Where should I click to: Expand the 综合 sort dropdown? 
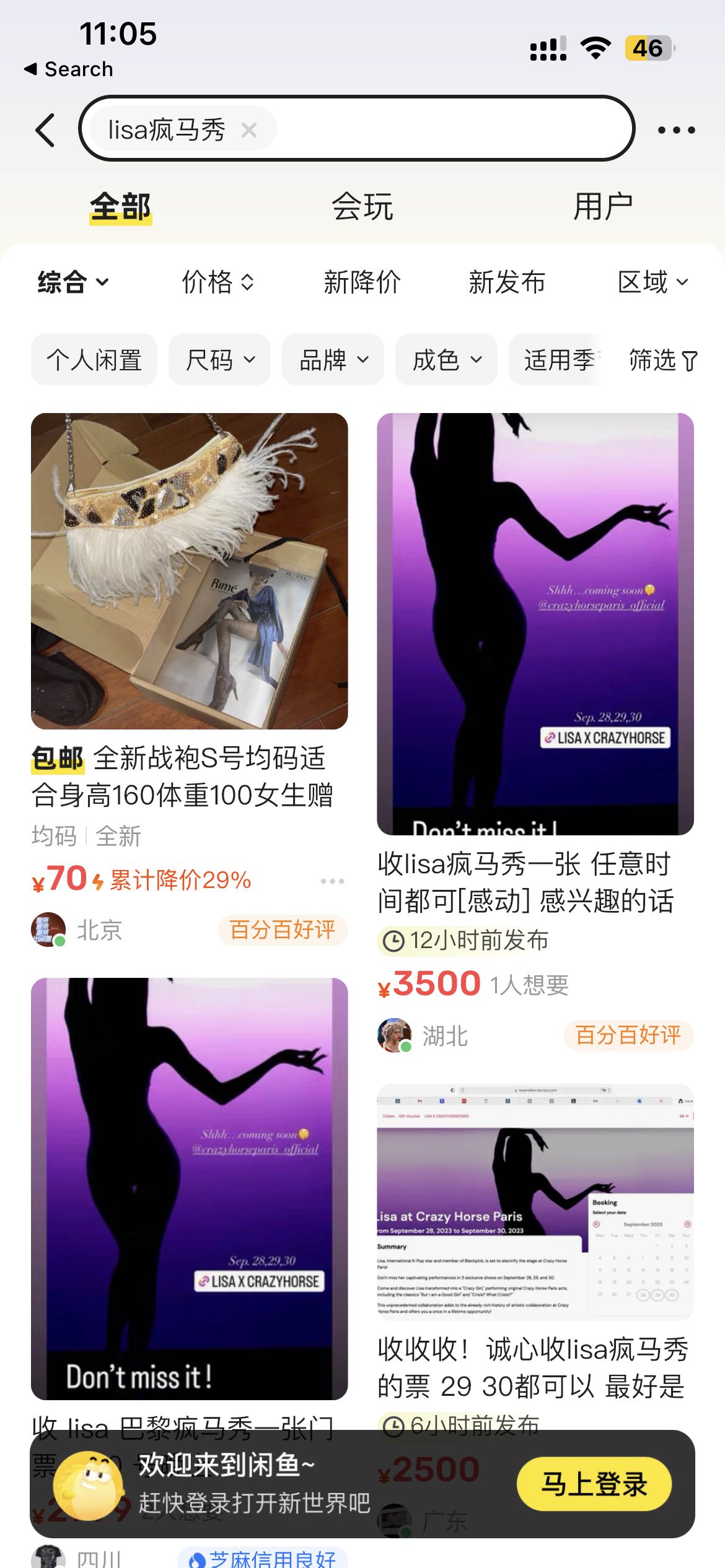click(73, 282)
